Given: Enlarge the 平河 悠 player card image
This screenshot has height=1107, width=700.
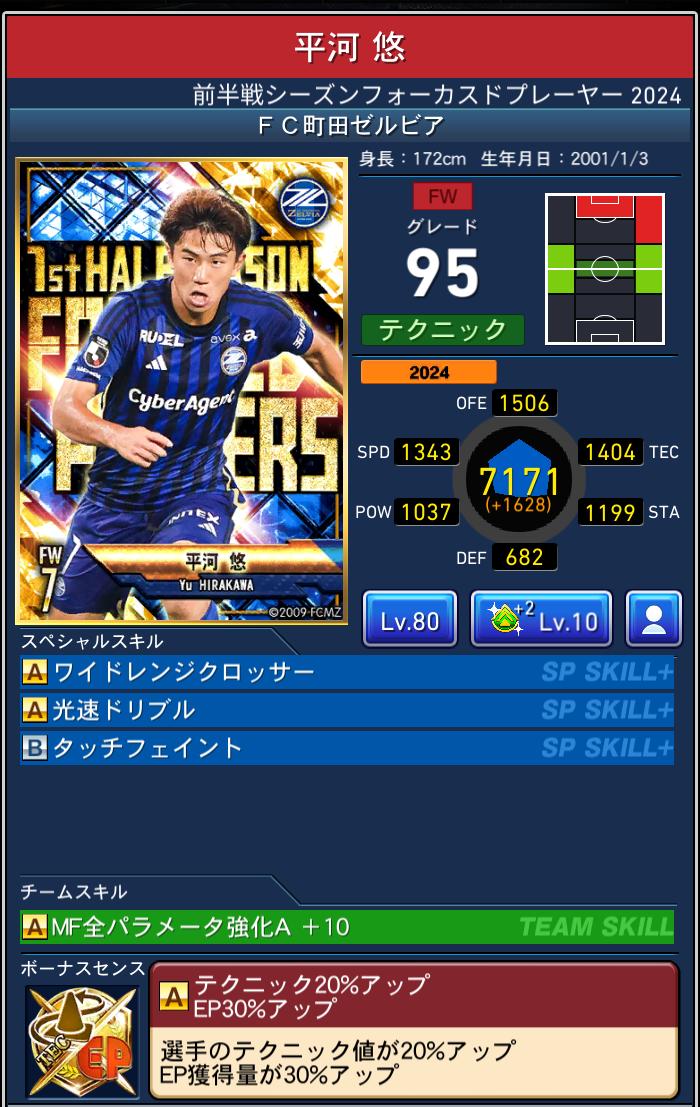Looking at the screenshot, I should coord(181,391).
